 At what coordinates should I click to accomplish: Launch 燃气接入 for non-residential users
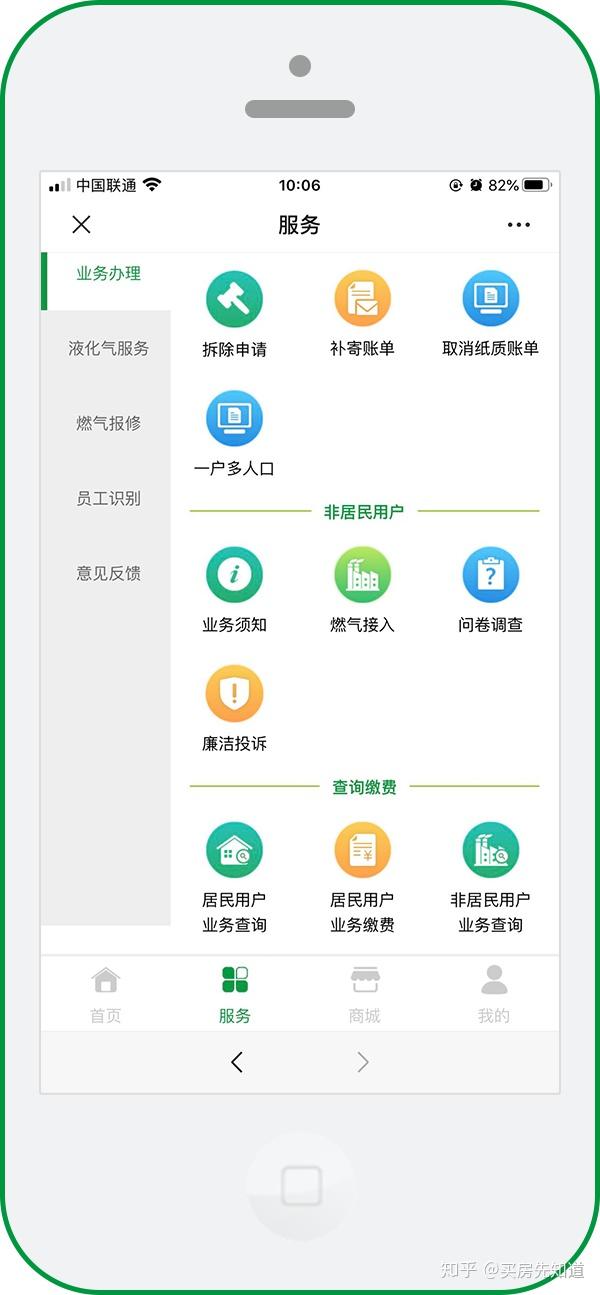tap(362, 591)
